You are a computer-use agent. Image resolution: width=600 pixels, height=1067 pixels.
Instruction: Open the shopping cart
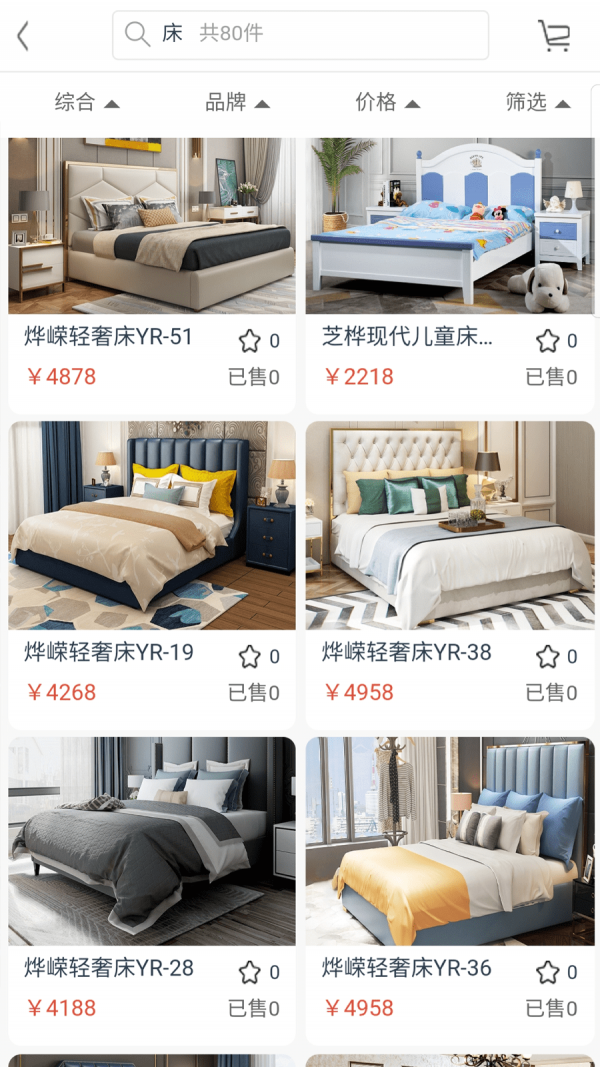[554, 36]
